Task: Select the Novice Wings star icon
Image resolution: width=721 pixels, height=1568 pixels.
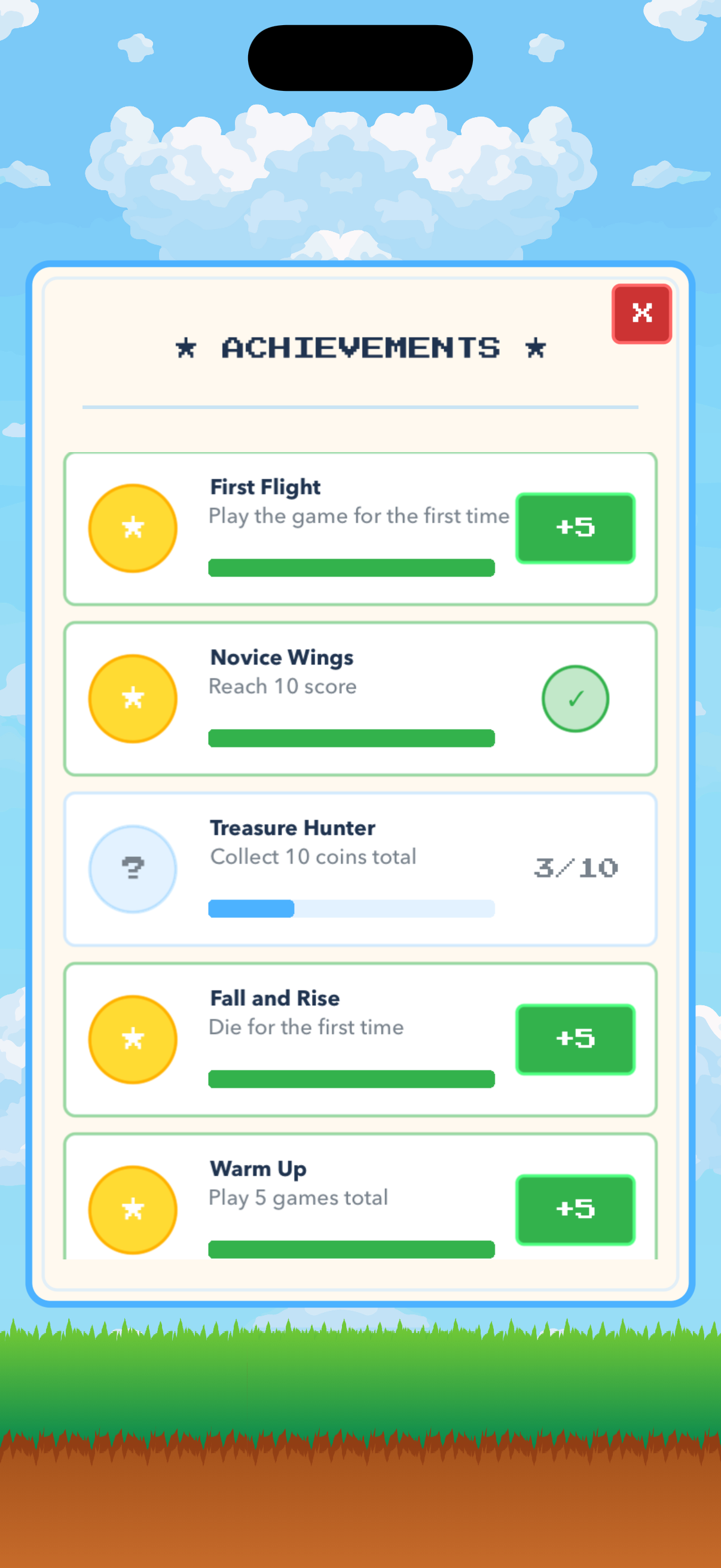Action: (133, 698)
